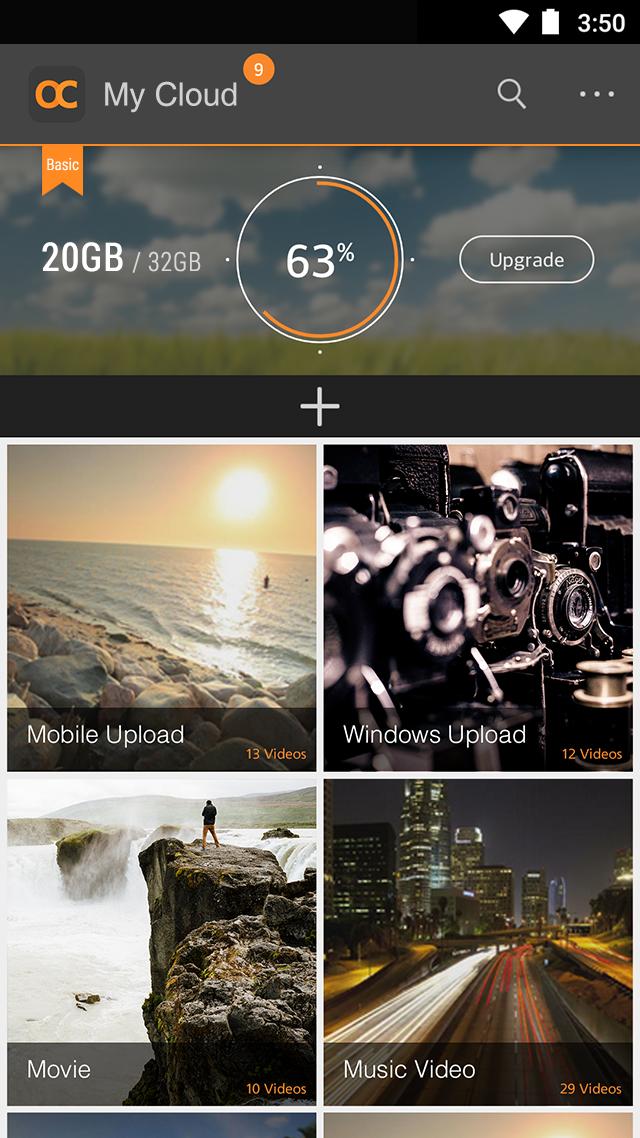Open the Windows Upload folder
The width and height of the screenshot is (640, 1138).
coord(478,608)
